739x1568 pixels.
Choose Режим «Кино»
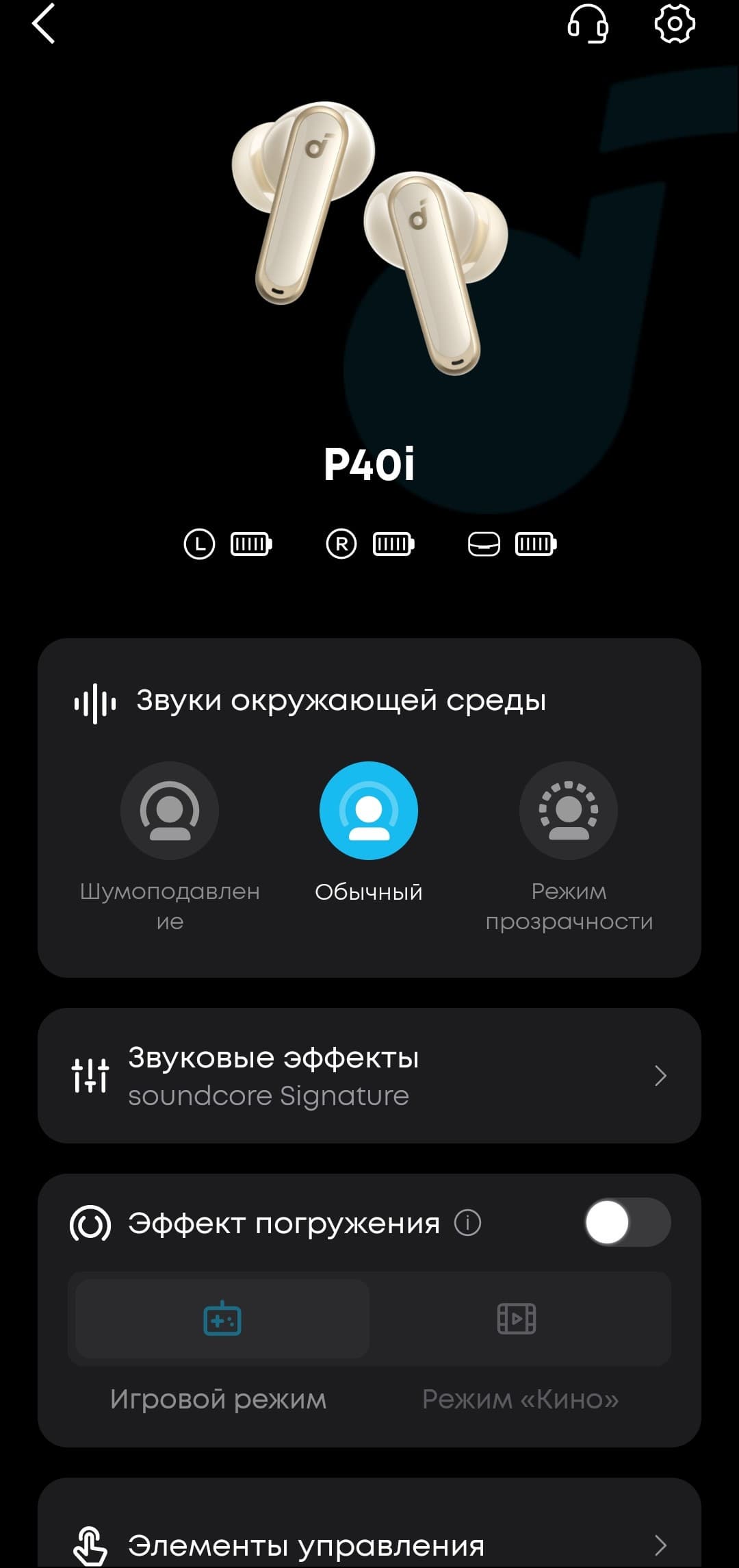pyautogui.click(x=517, y=1319)
